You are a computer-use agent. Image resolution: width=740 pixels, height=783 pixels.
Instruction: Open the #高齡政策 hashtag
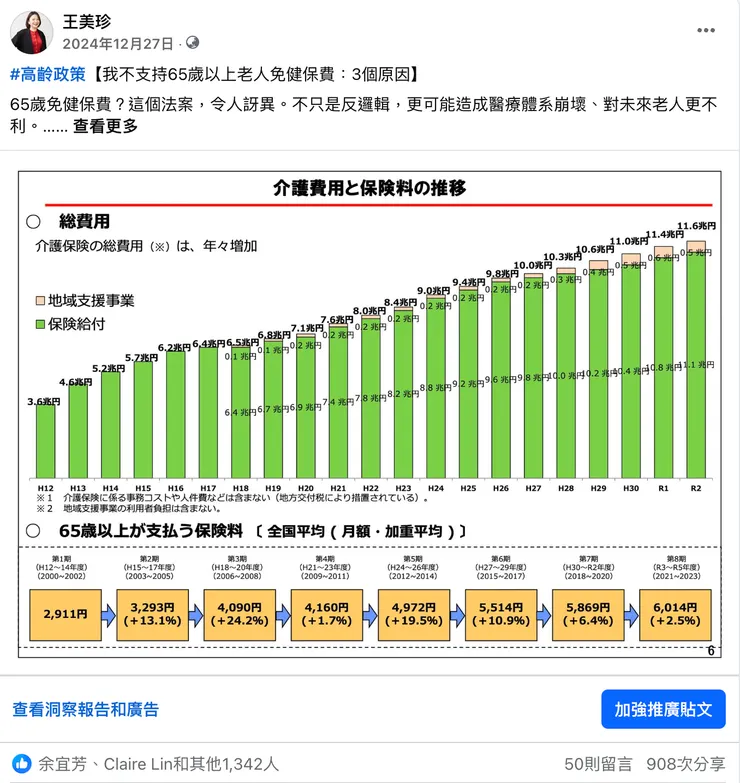[48, 75]
